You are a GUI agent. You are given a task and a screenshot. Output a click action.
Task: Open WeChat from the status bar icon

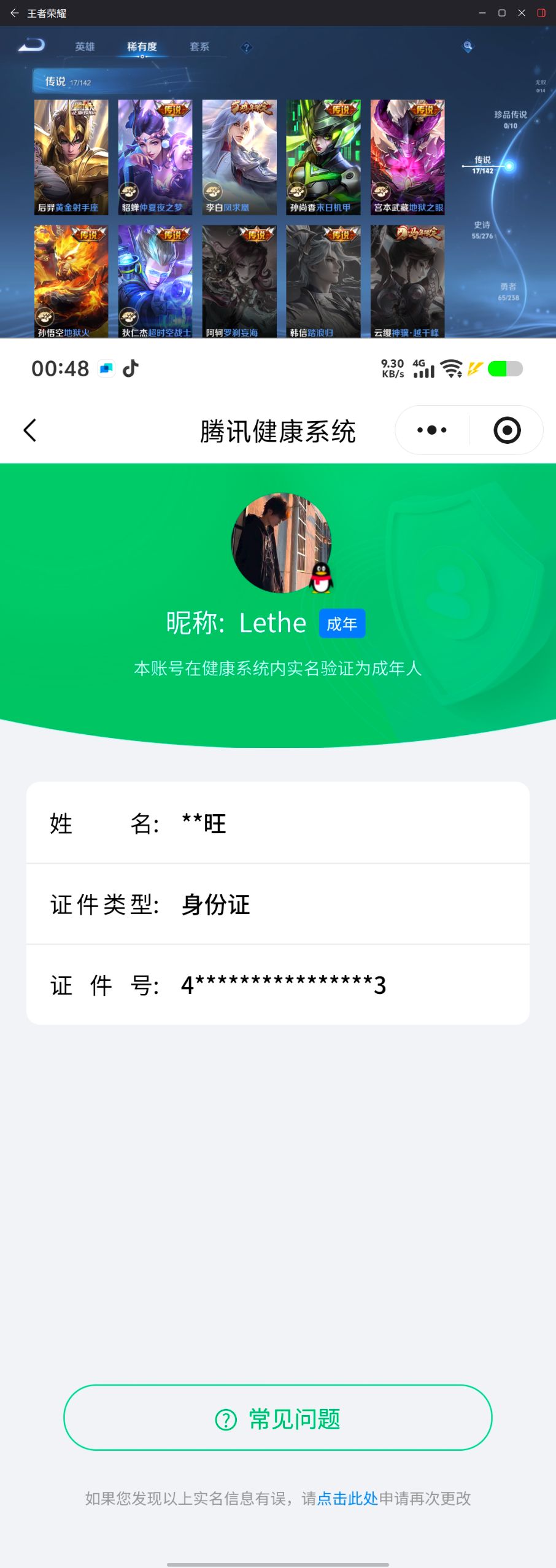(x=106, y=369)
